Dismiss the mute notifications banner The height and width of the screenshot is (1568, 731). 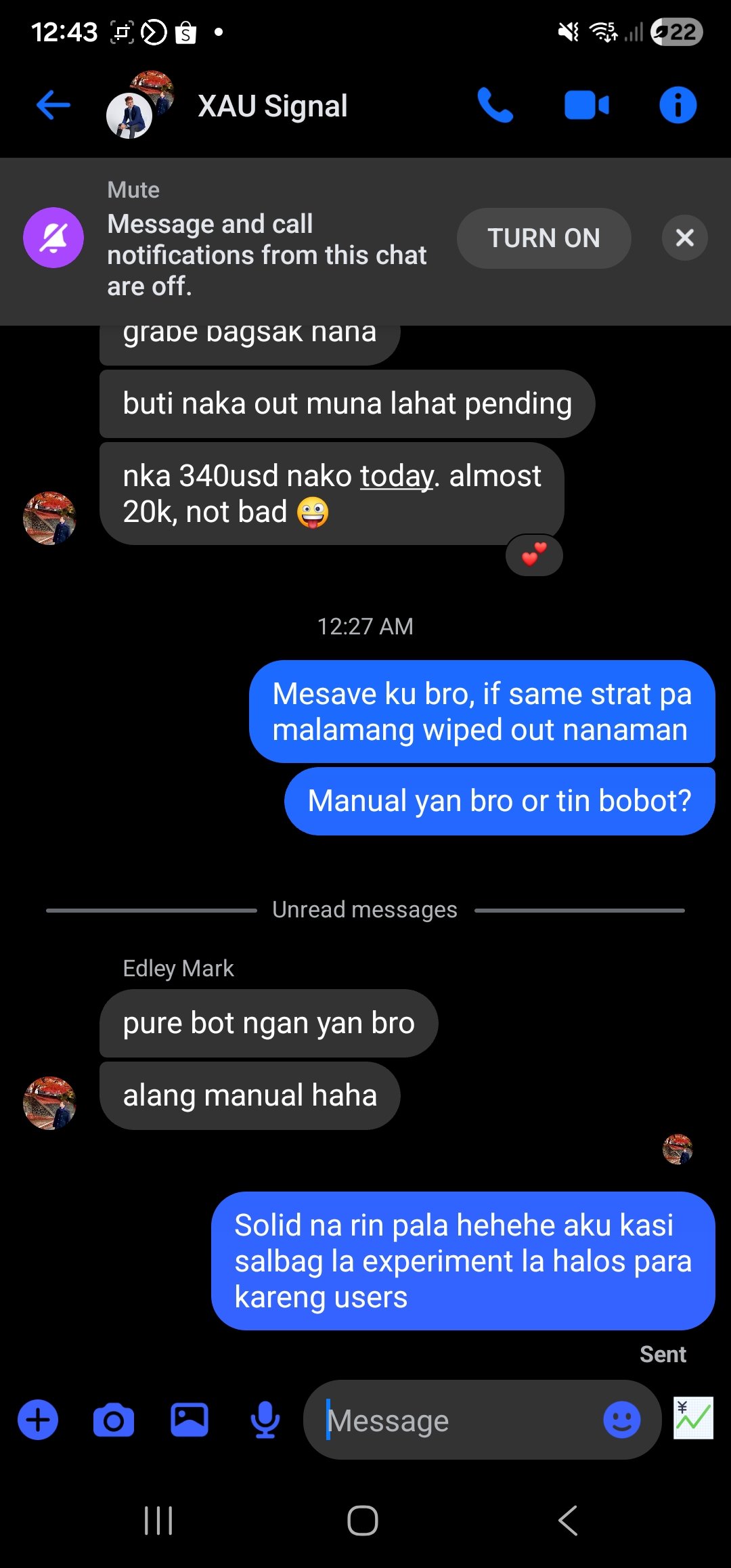click(x=684, y=238)
